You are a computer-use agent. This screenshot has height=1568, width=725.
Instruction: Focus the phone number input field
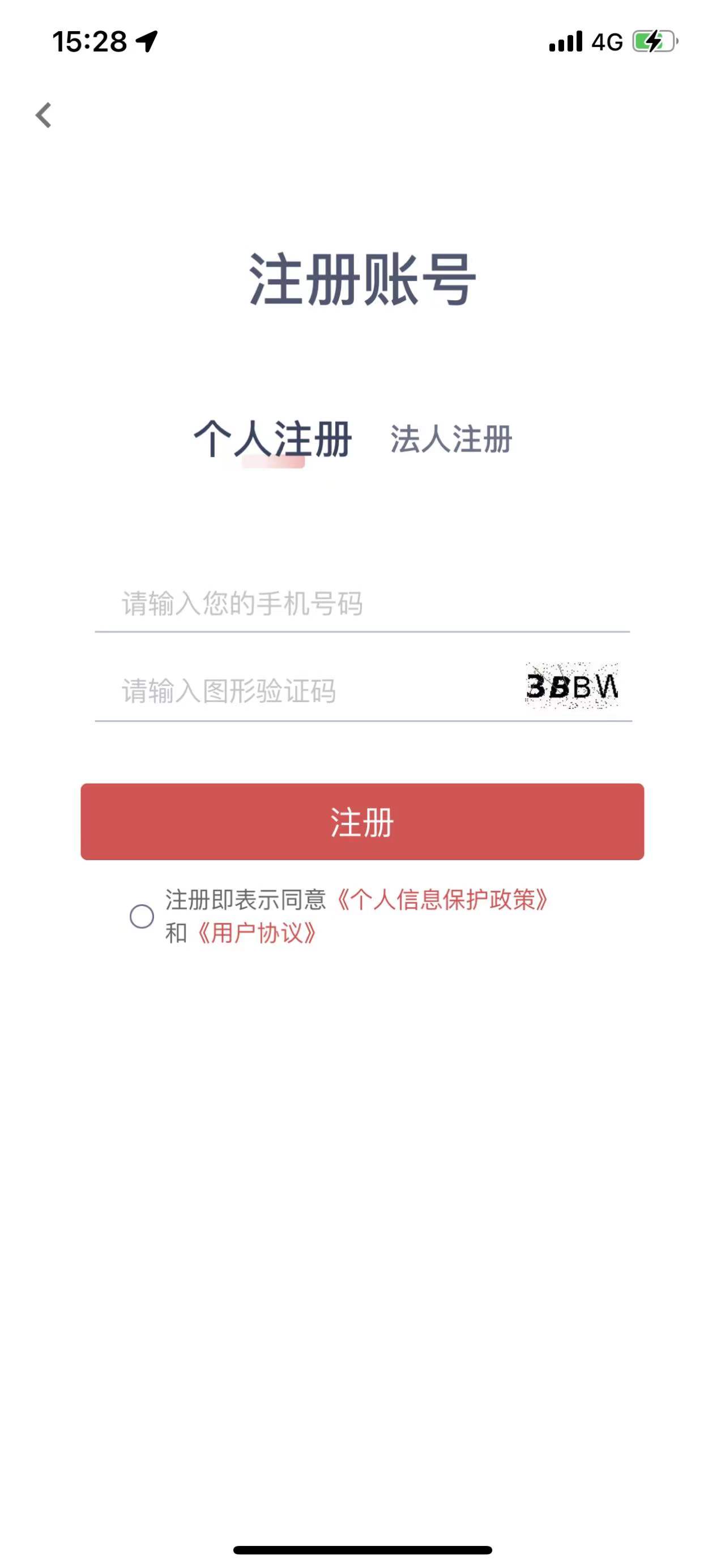pos(361,604)
